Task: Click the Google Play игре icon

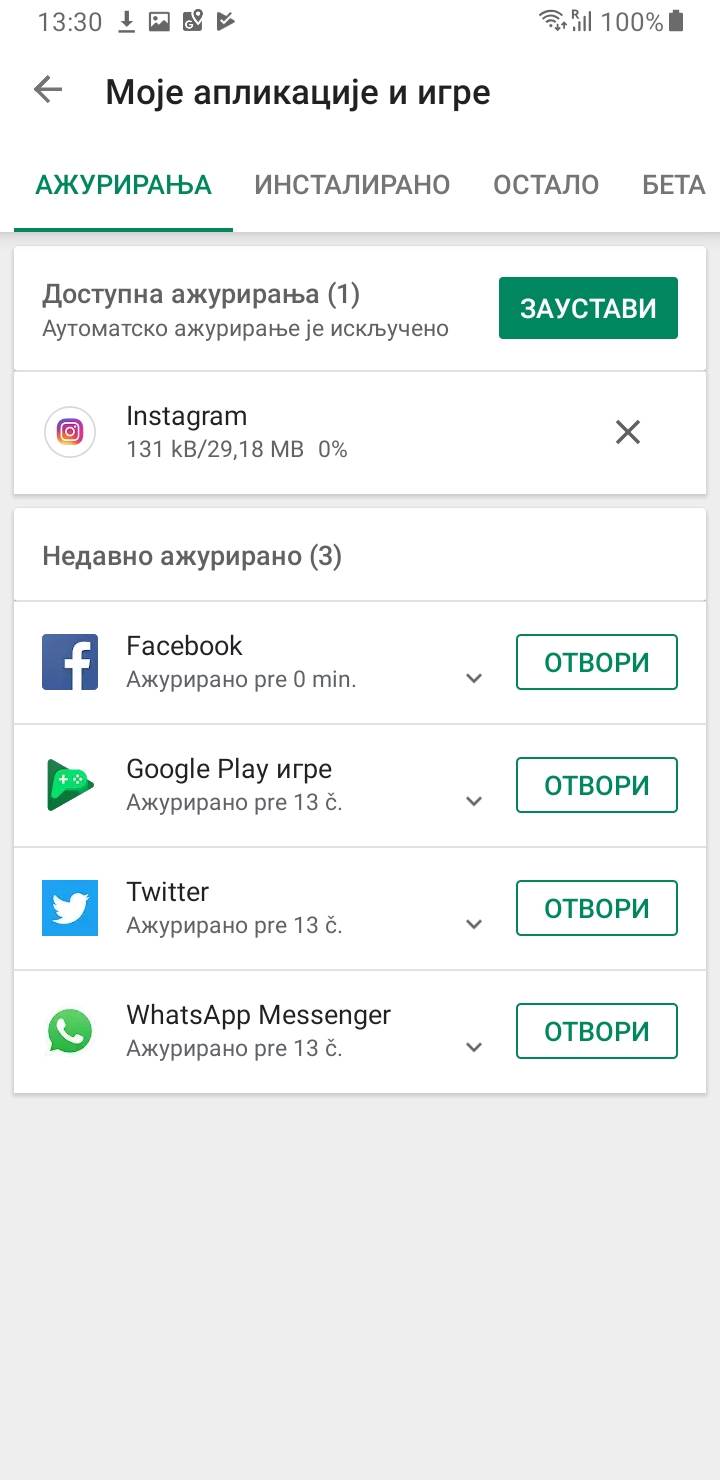Action: click(x=69, y=784)
